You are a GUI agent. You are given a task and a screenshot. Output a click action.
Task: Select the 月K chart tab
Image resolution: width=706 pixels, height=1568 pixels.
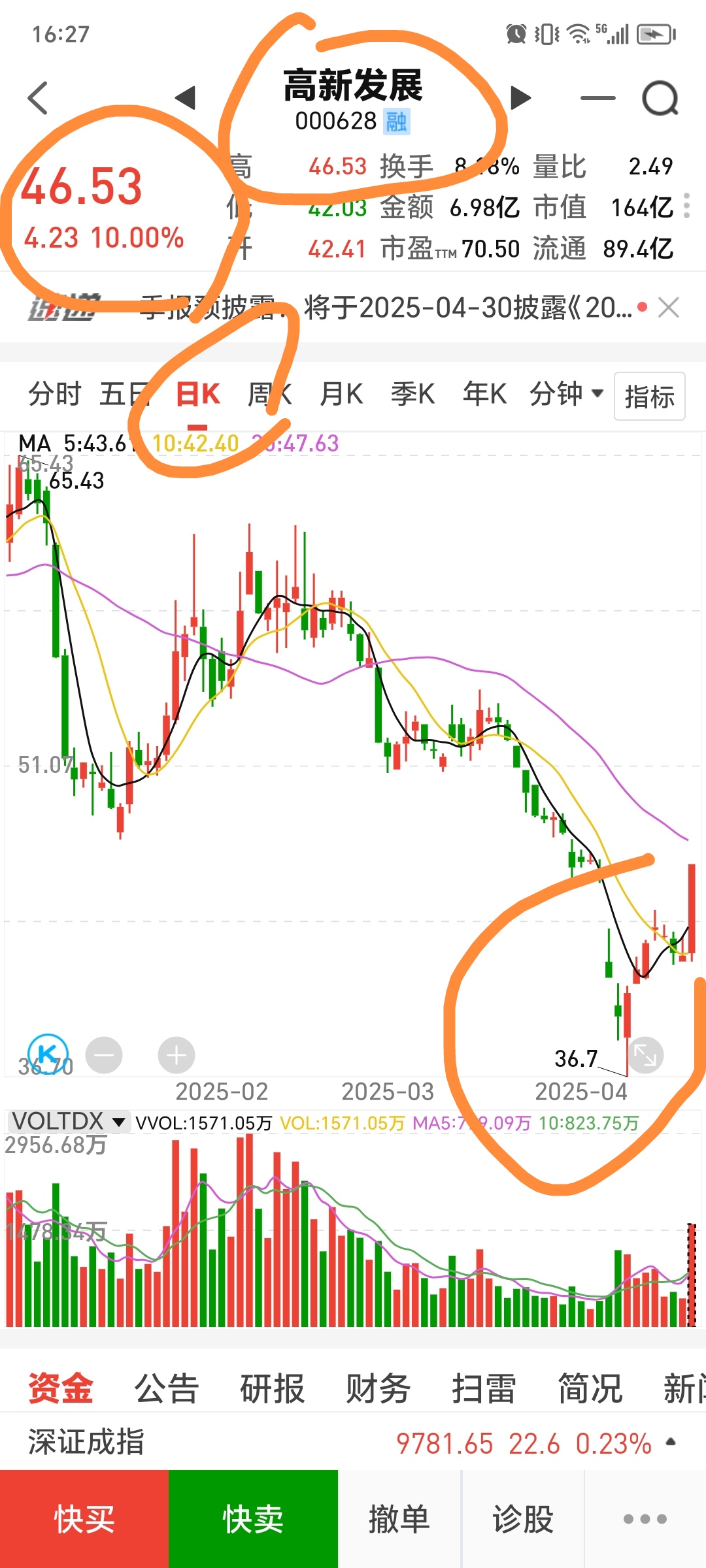click(341, 395)
